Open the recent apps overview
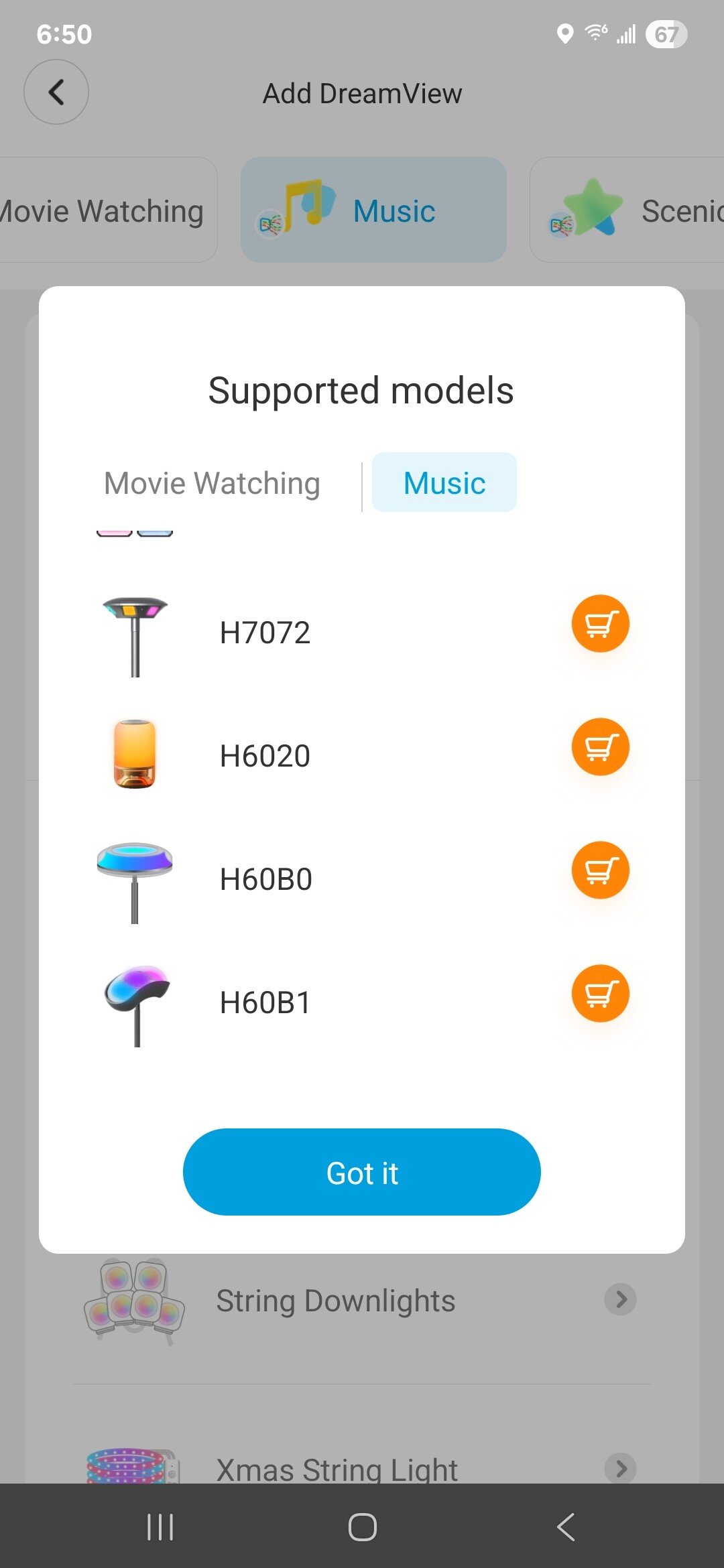The height and width of the screenshot is (1568, 724). [x=160, y=1527]
